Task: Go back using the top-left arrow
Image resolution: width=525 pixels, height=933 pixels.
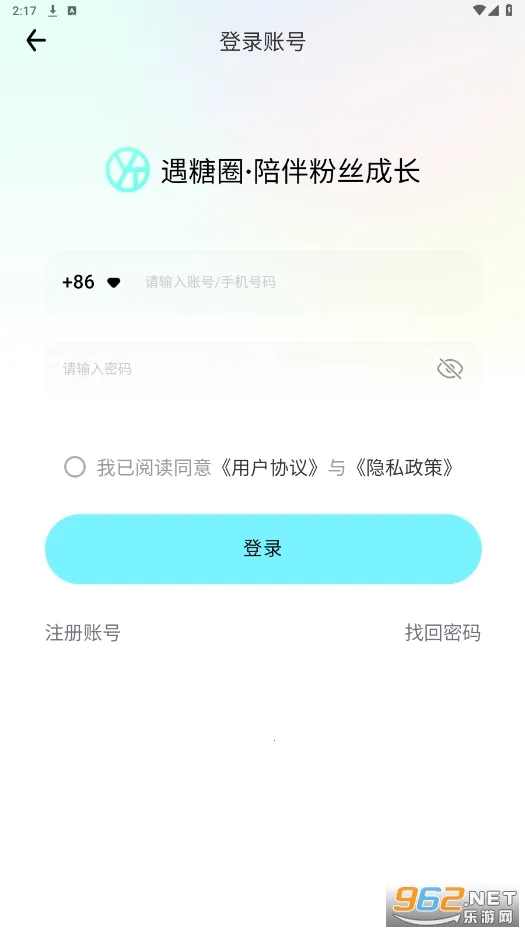Action: click(x=36, y=40)
